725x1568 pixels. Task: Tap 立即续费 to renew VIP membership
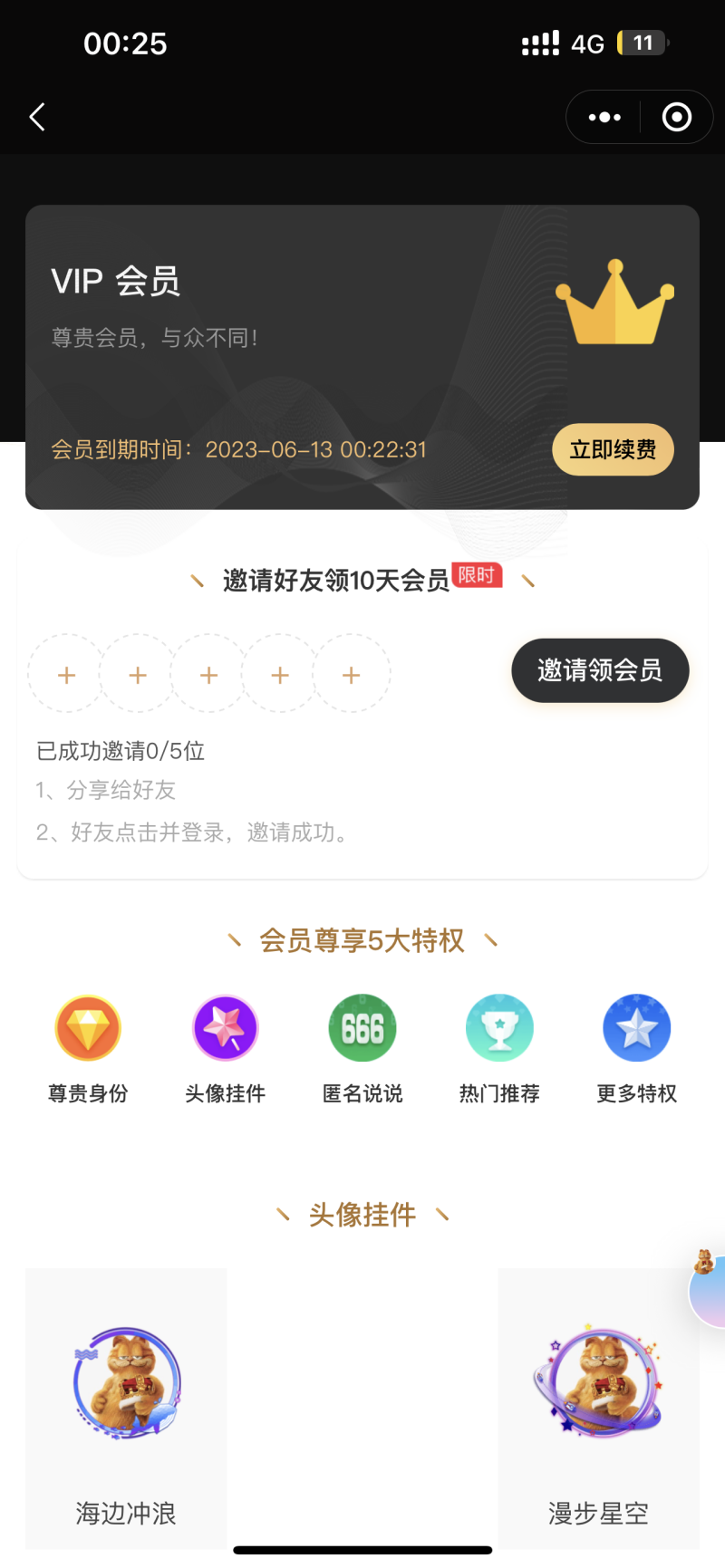(613, 449)
